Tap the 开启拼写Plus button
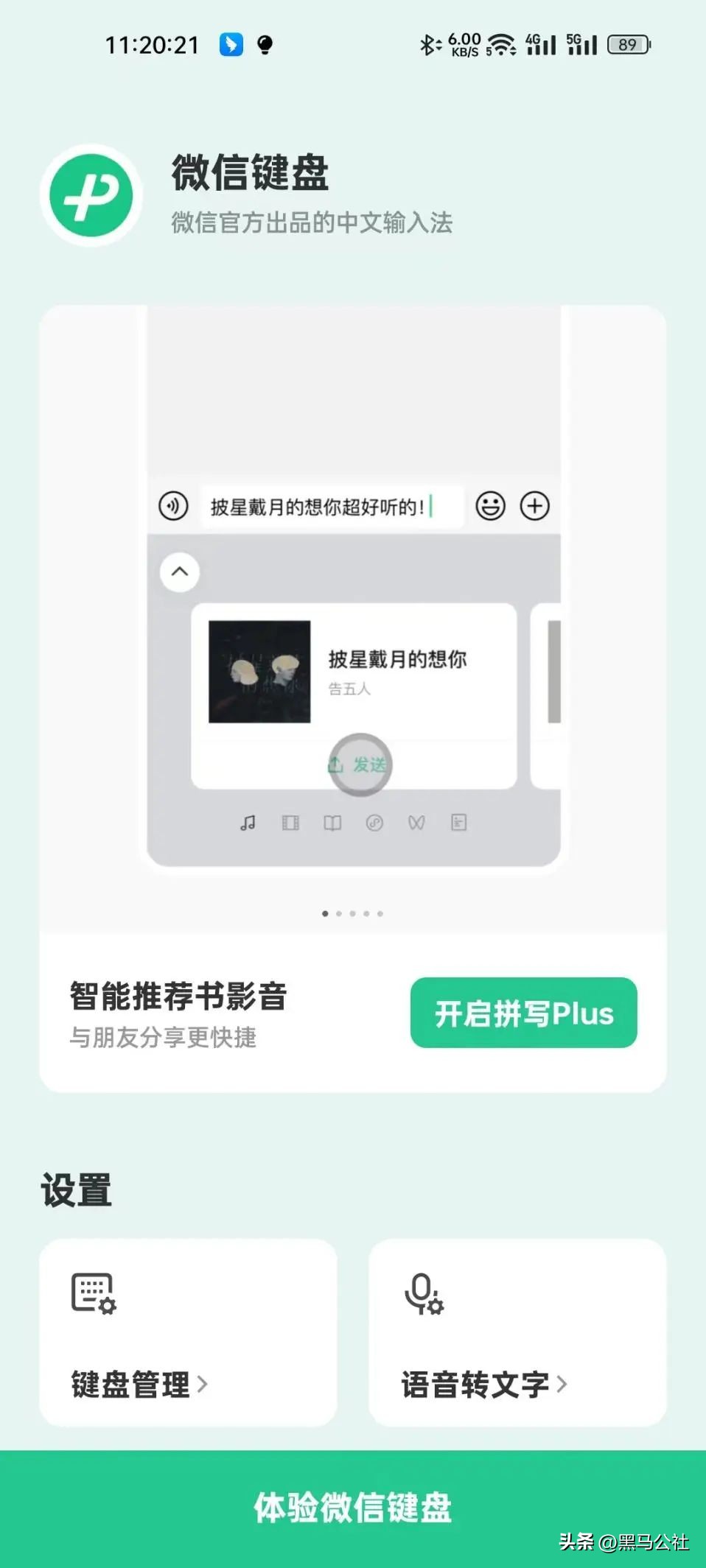Viewport: 706px width, 1568px height. (523, 1013)
